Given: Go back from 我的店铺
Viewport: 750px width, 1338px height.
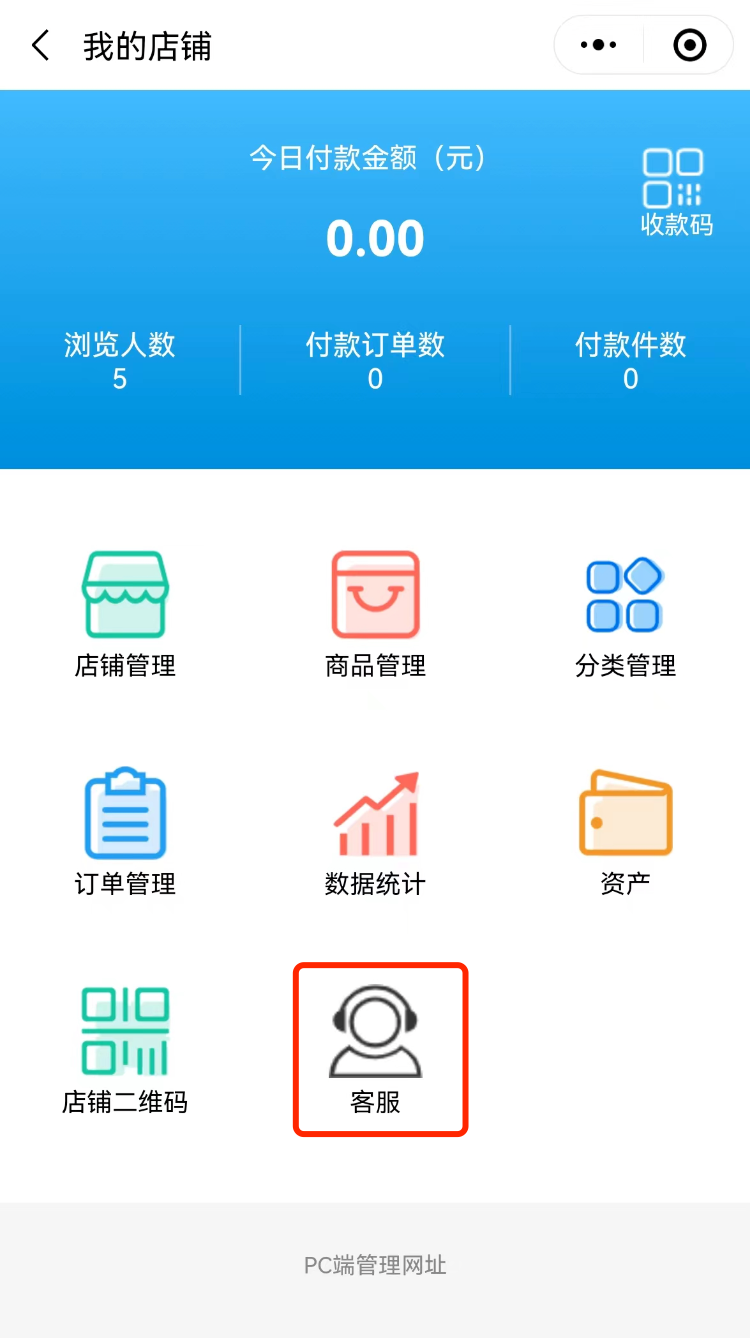Looking at the screenshot, I should 40,46.
